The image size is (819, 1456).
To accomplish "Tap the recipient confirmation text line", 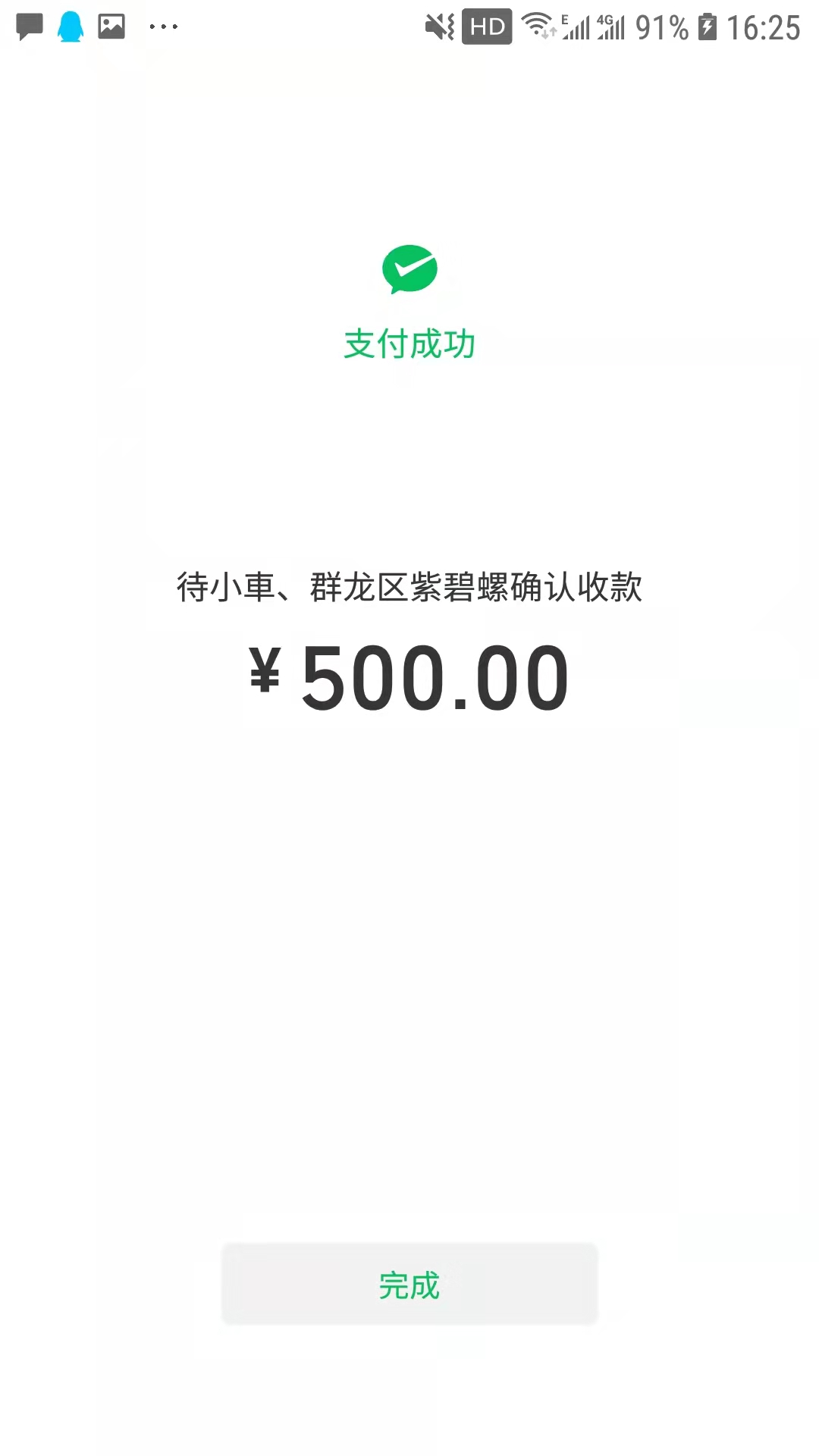I will (409, 588).
